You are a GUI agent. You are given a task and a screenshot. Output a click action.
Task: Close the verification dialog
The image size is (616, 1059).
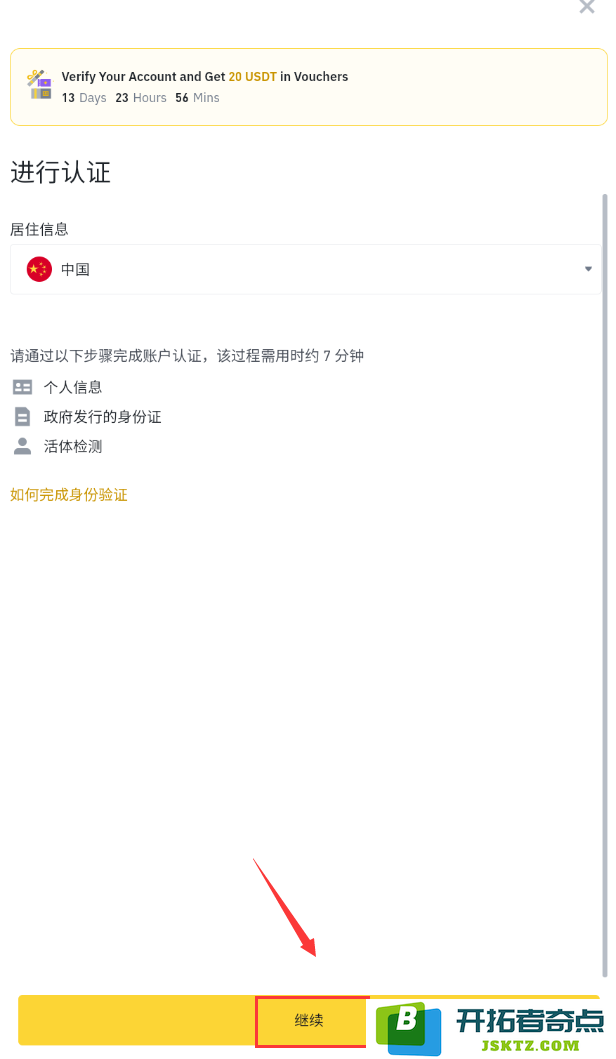(586, 6)
